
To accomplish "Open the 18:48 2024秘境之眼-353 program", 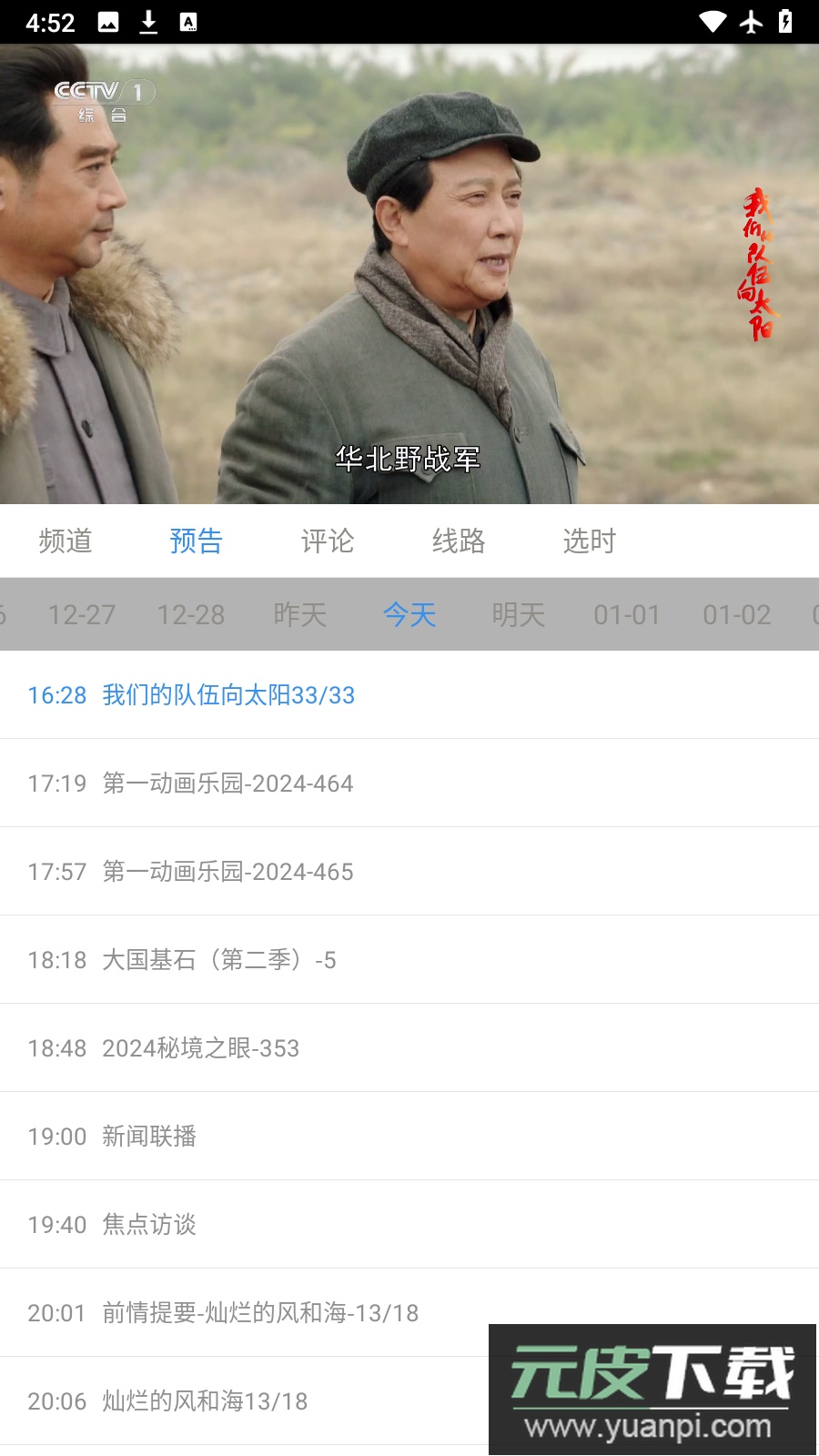I will [164, 1048].
